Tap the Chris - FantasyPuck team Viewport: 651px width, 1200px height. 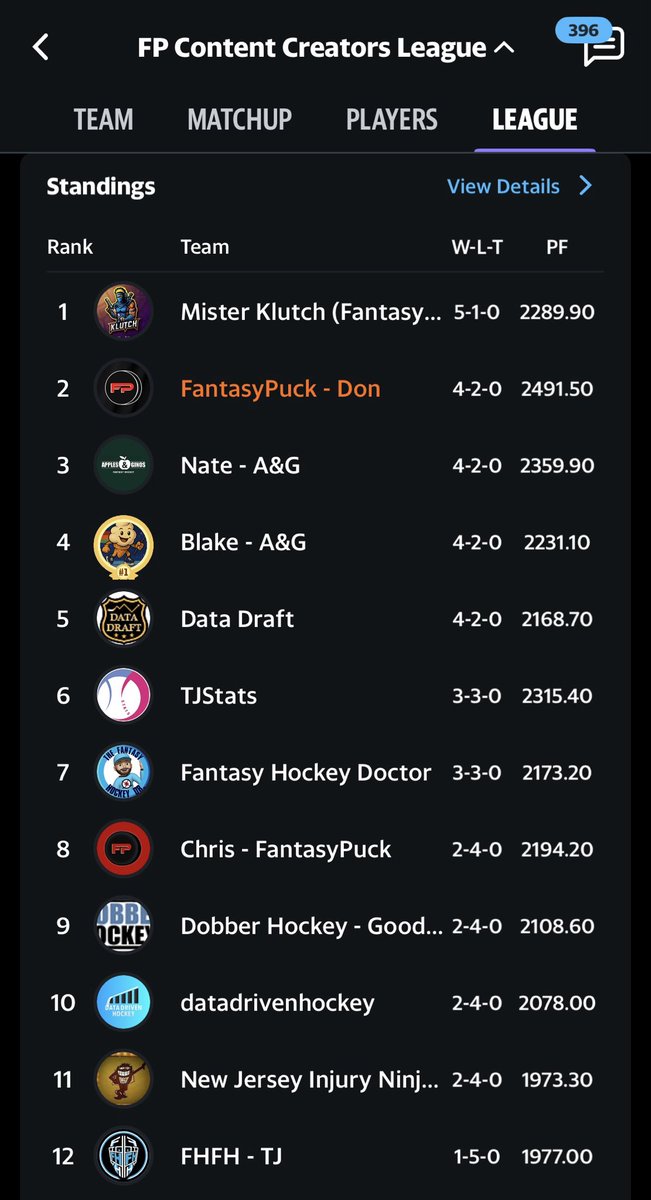click(x=285, y=849)
